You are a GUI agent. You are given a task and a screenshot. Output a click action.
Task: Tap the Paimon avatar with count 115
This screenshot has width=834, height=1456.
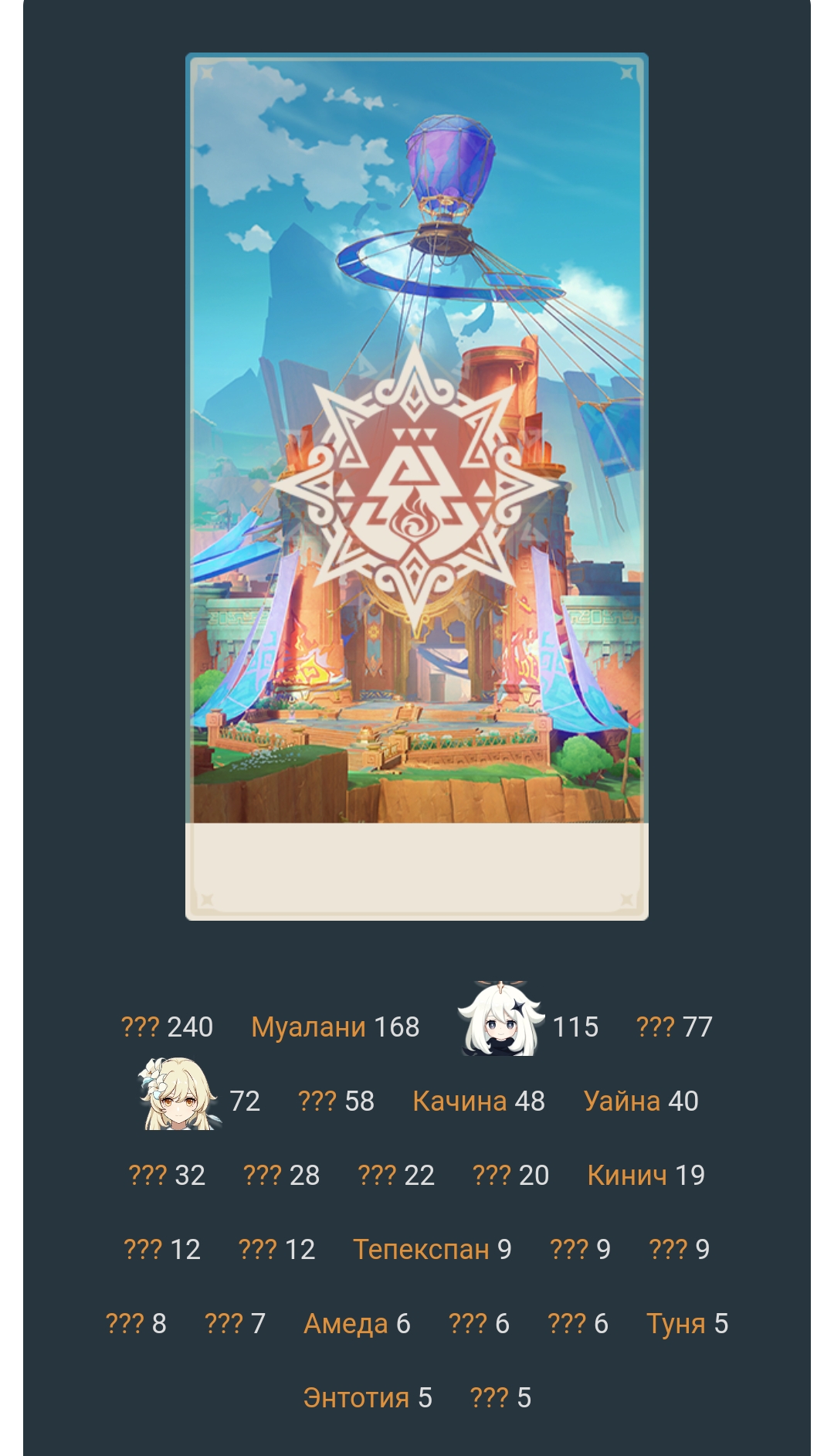coord(502,1020)
